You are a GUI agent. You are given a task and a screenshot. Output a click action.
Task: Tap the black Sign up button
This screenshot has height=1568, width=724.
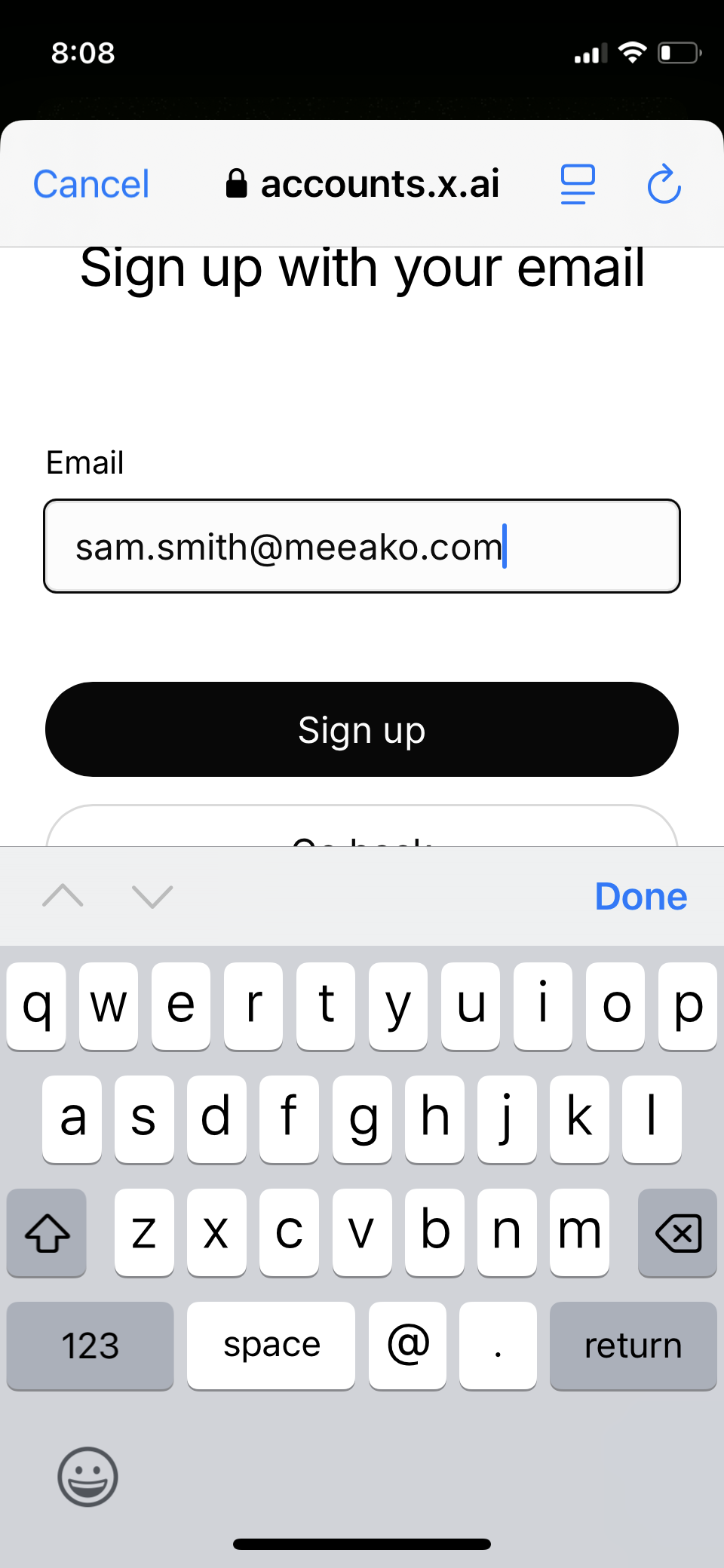(x=362, y=729)
